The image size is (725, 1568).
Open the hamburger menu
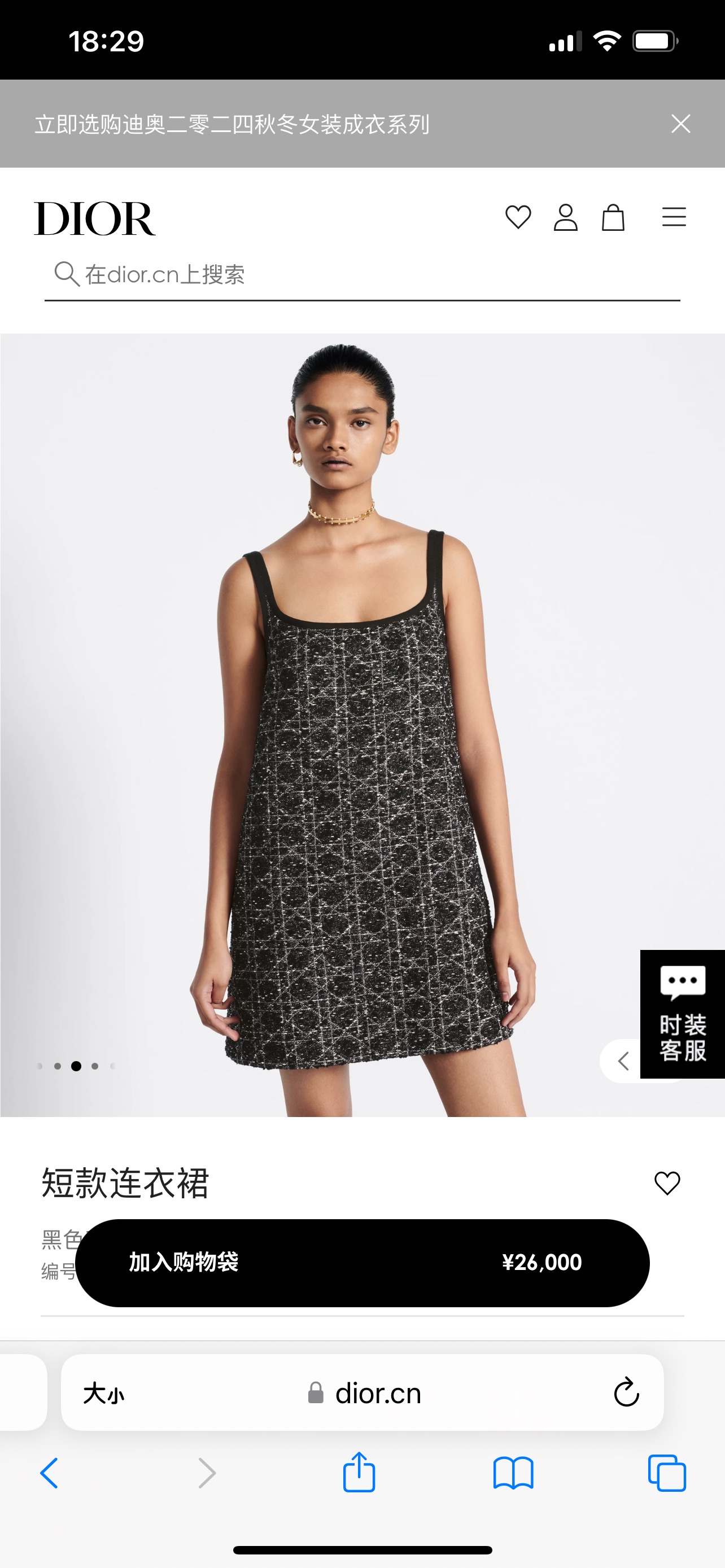coord(674,217)
